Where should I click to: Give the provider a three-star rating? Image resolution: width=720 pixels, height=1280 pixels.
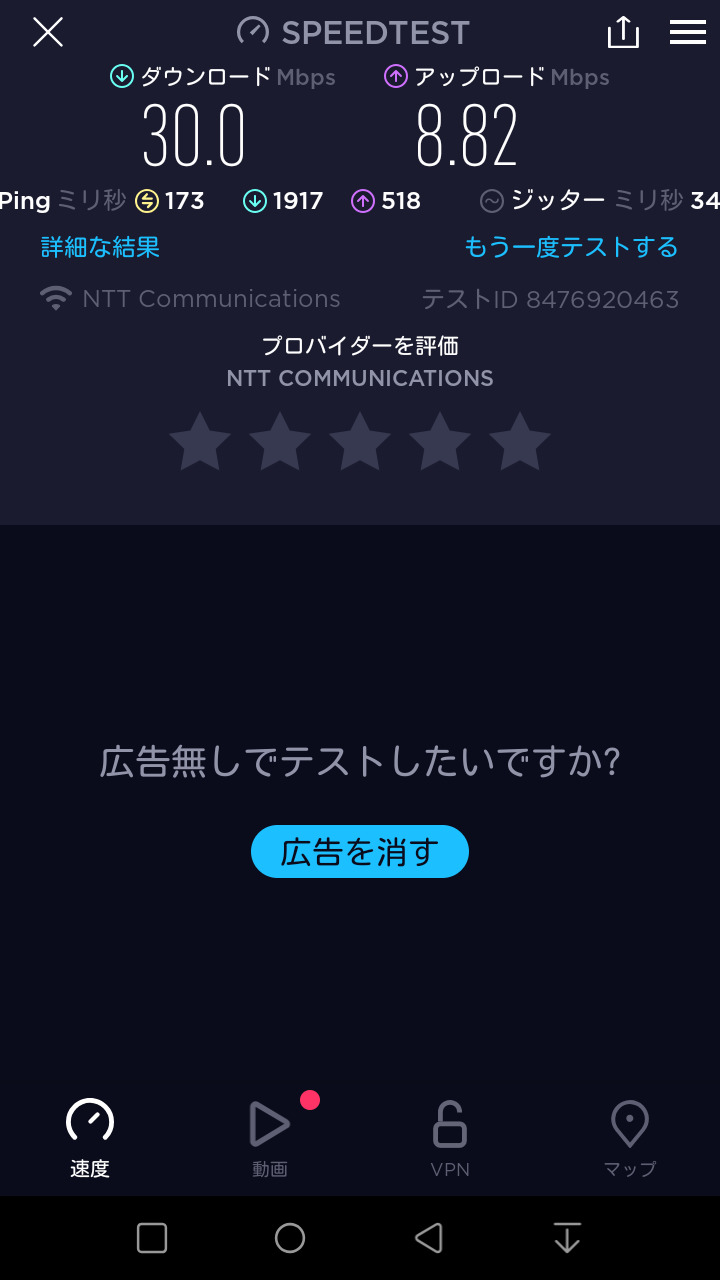[x=360, y=443]
